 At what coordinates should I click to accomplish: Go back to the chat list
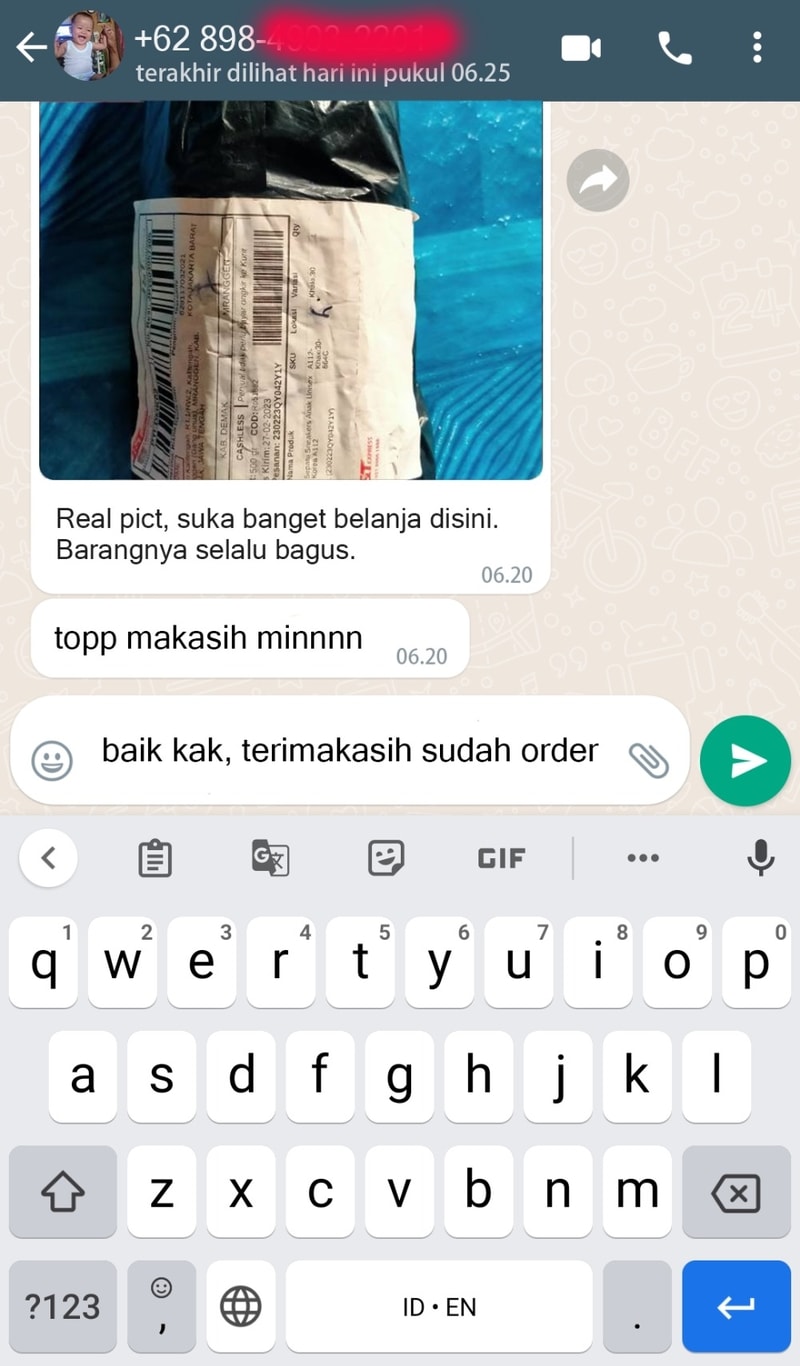click(x=32, y=48)
